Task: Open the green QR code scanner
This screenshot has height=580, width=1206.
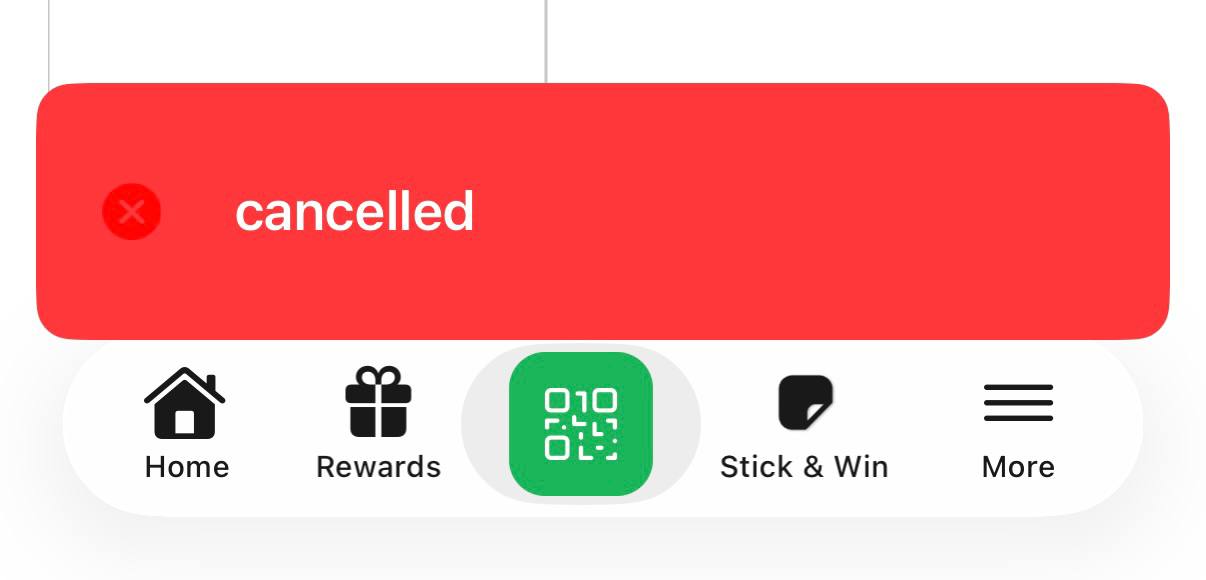Action: 581,424
